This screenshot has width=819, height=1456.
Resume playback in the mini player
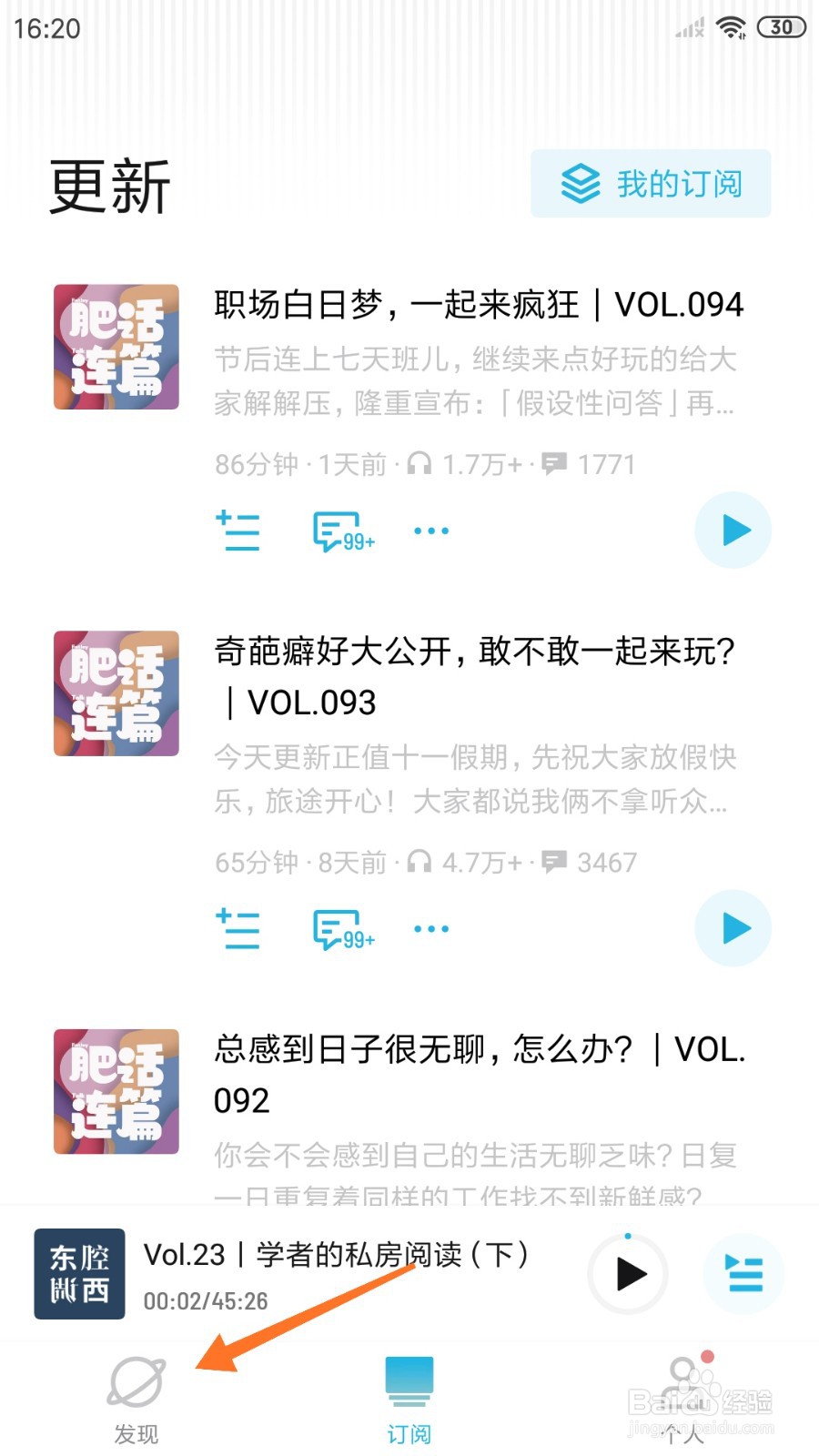click(627, 1275)
